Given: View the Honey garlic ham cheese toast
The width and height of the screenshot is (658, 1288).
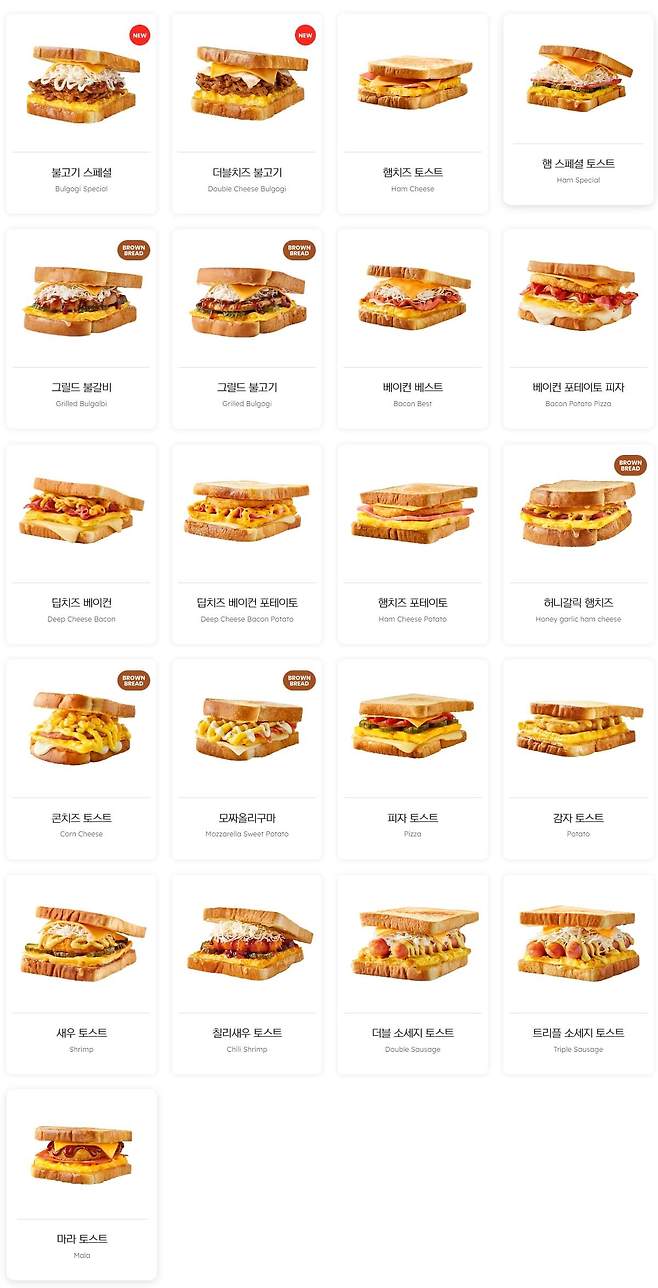Looking at the screenshot, I should click(x=579, y=543).
